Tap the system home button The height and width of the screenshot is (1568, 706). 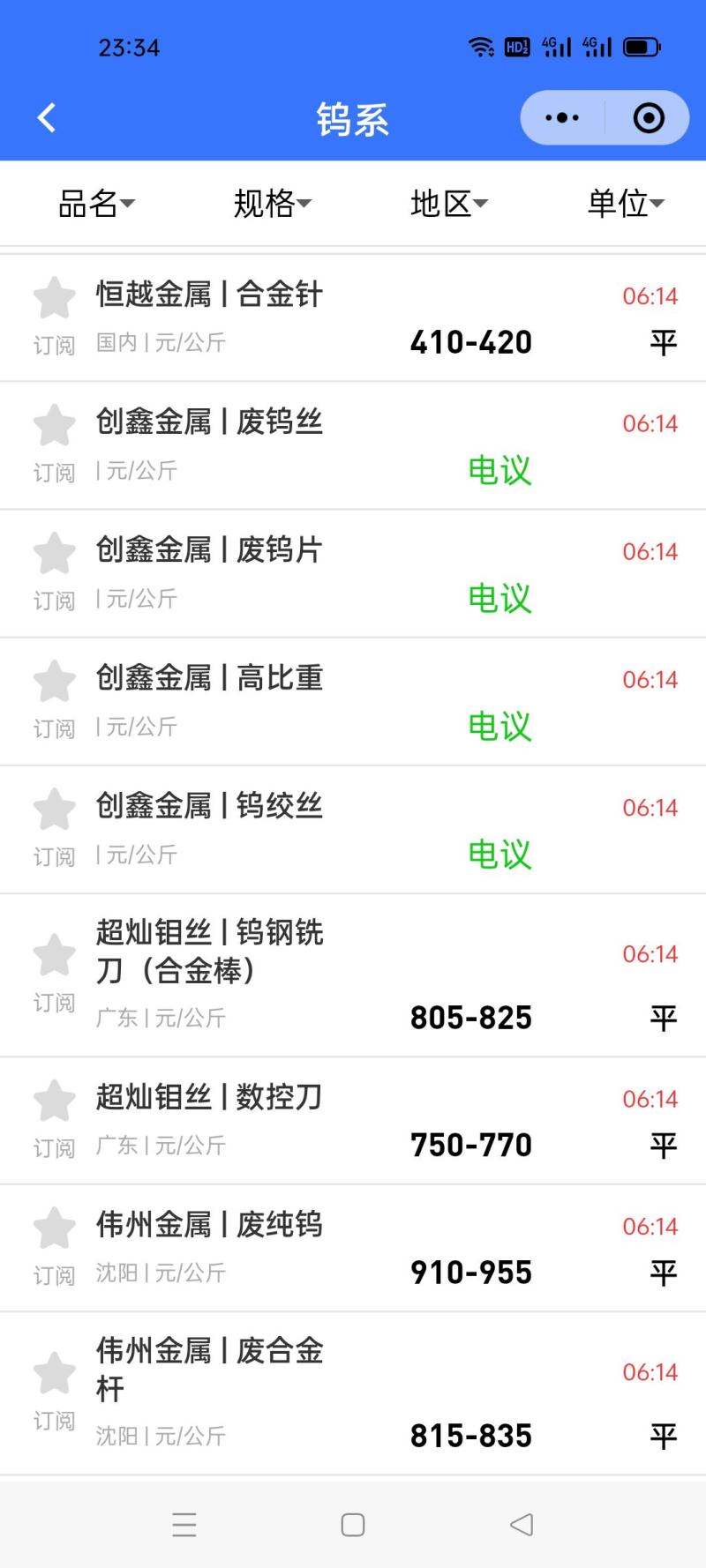pyautogui.click(x=353, y=1525)
